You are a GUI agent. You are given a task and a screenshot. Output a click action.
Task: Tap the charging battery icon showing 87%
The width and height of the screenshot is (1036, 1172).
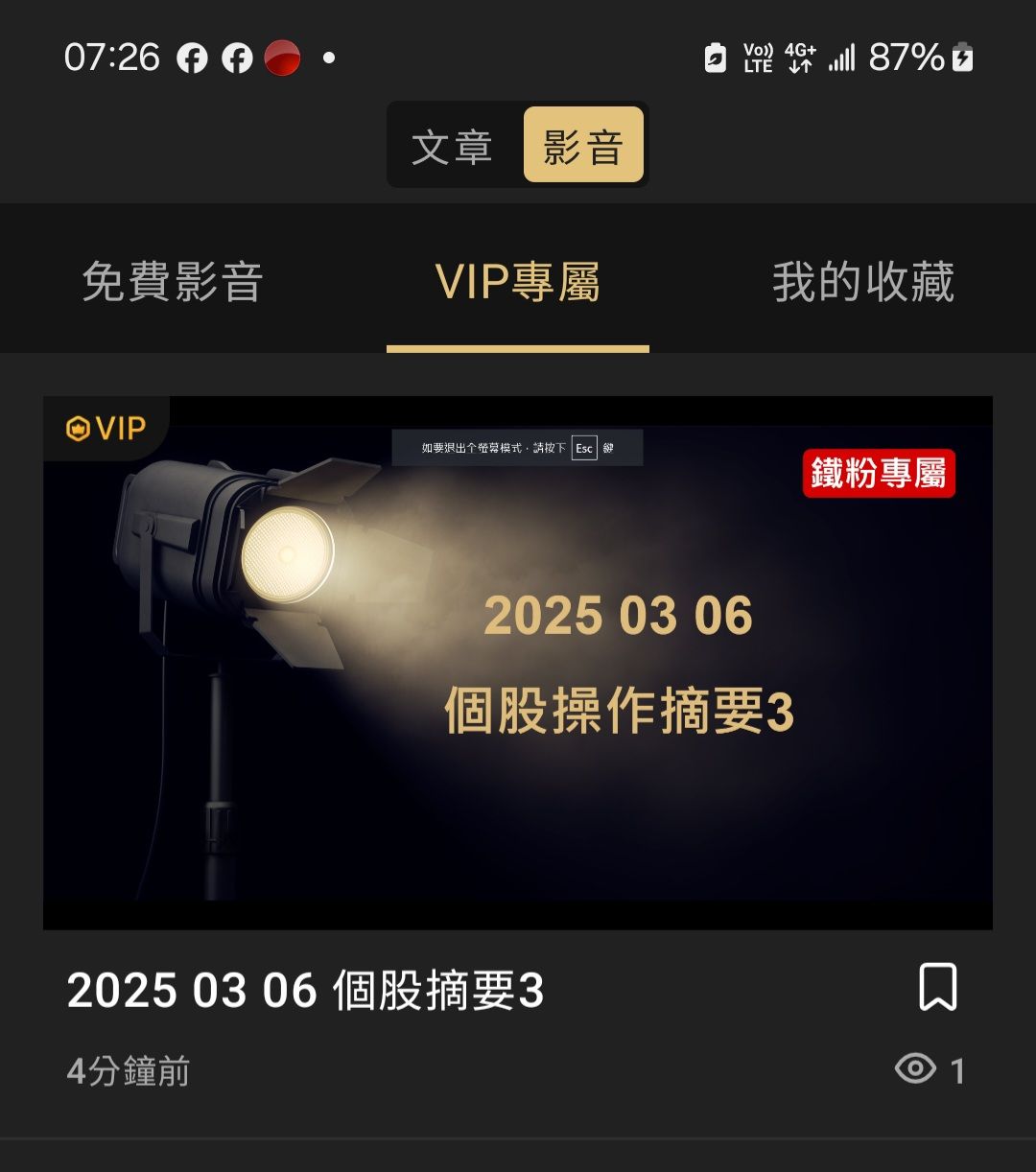[964, 58]
